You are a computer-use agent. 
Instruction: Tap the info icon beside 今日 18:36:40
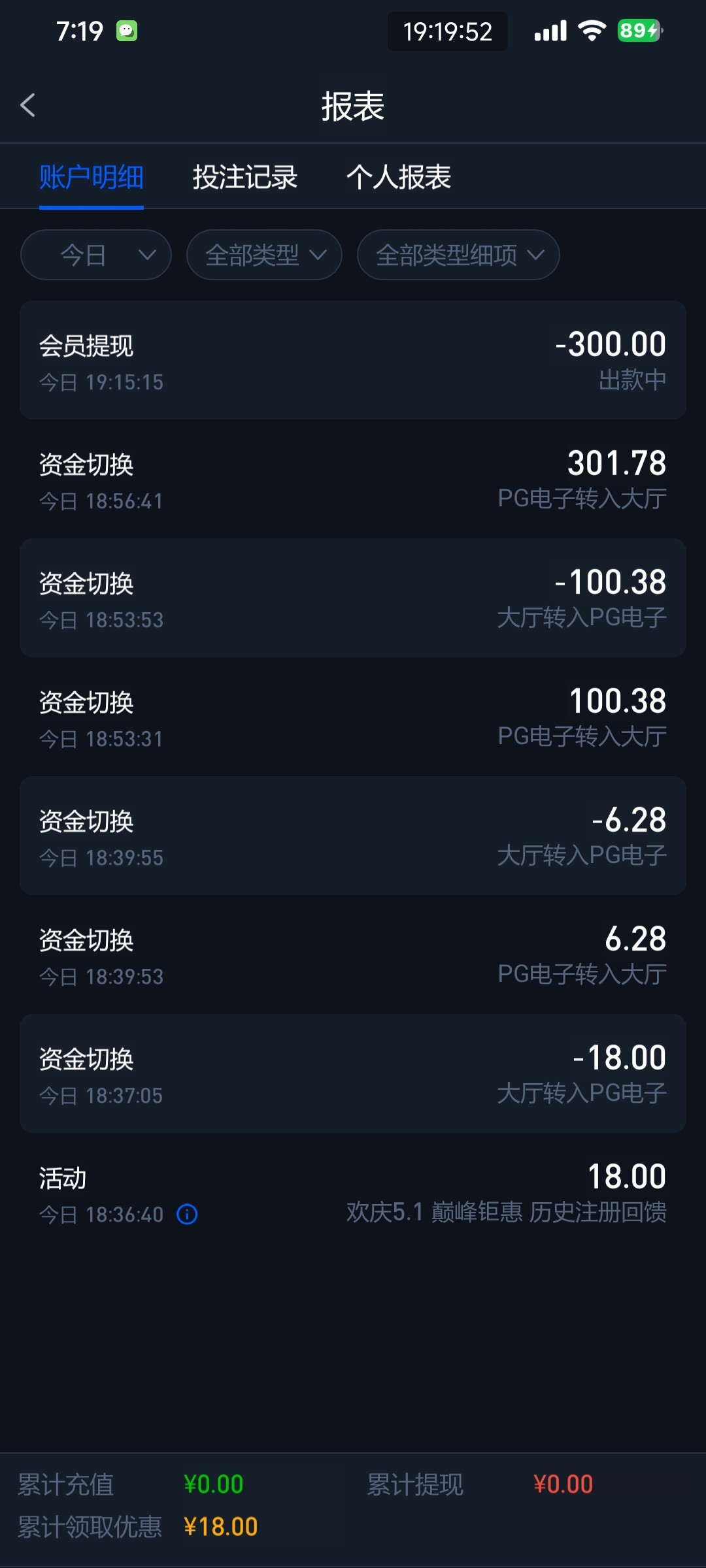pyautogui.click(x=187, y=1215)
